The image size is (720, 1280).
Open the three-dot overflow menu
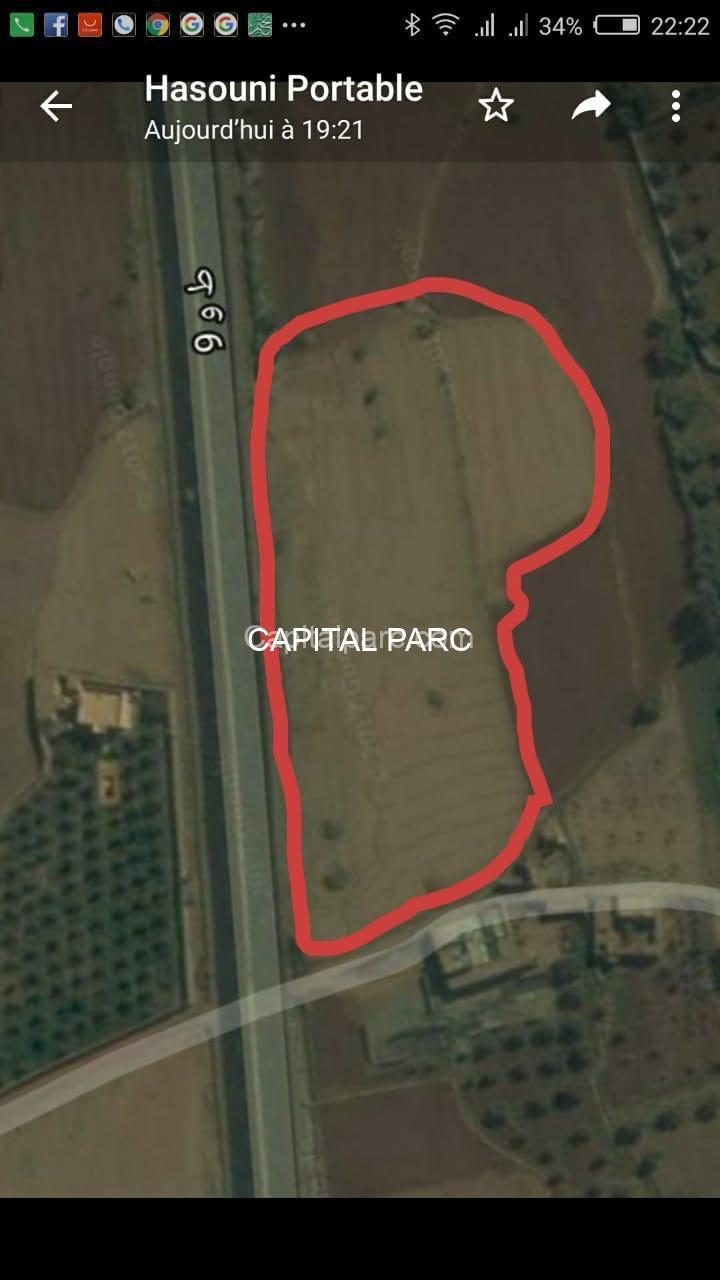pos(676,106)
